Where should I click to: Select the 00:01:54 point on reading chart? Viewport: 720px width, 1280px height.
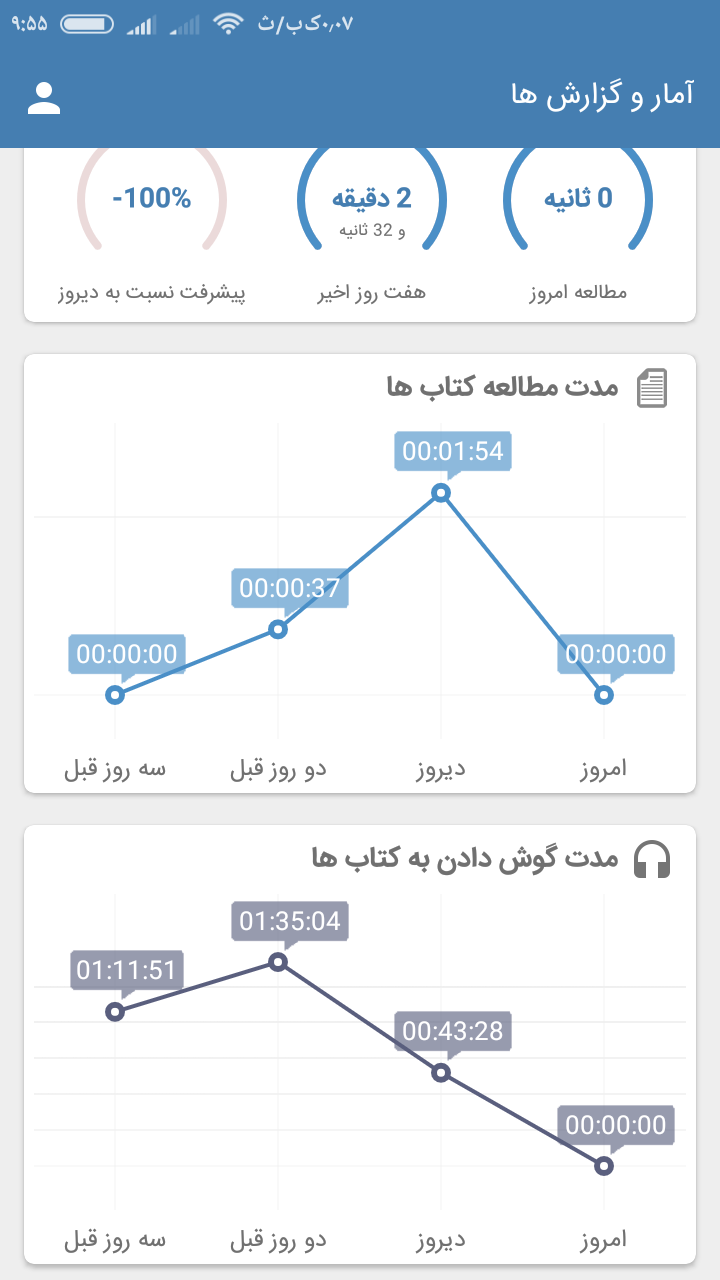[441, 493]
